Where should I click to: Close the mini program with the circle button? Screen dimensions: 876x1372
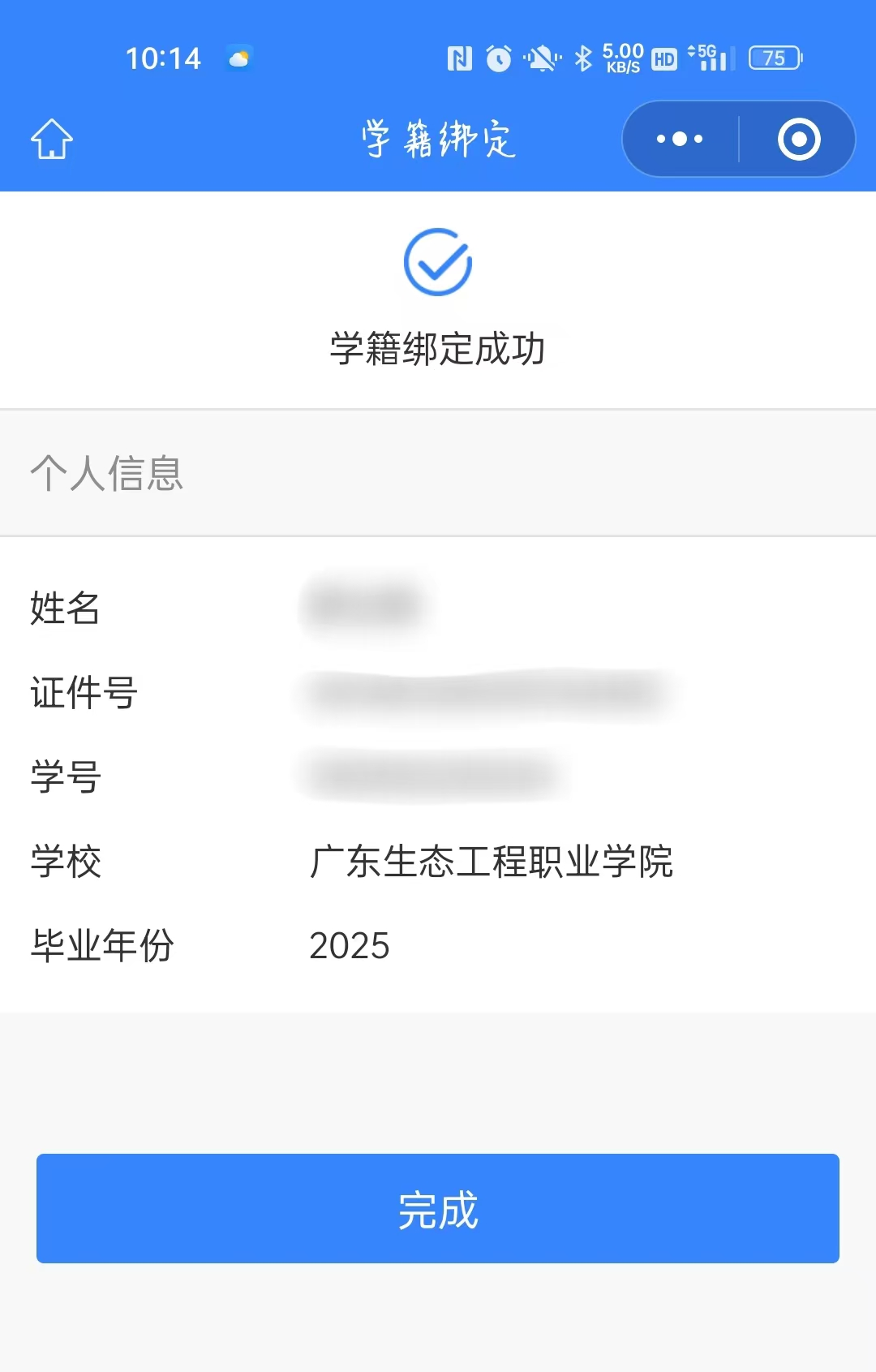click(x=799, y=139)
